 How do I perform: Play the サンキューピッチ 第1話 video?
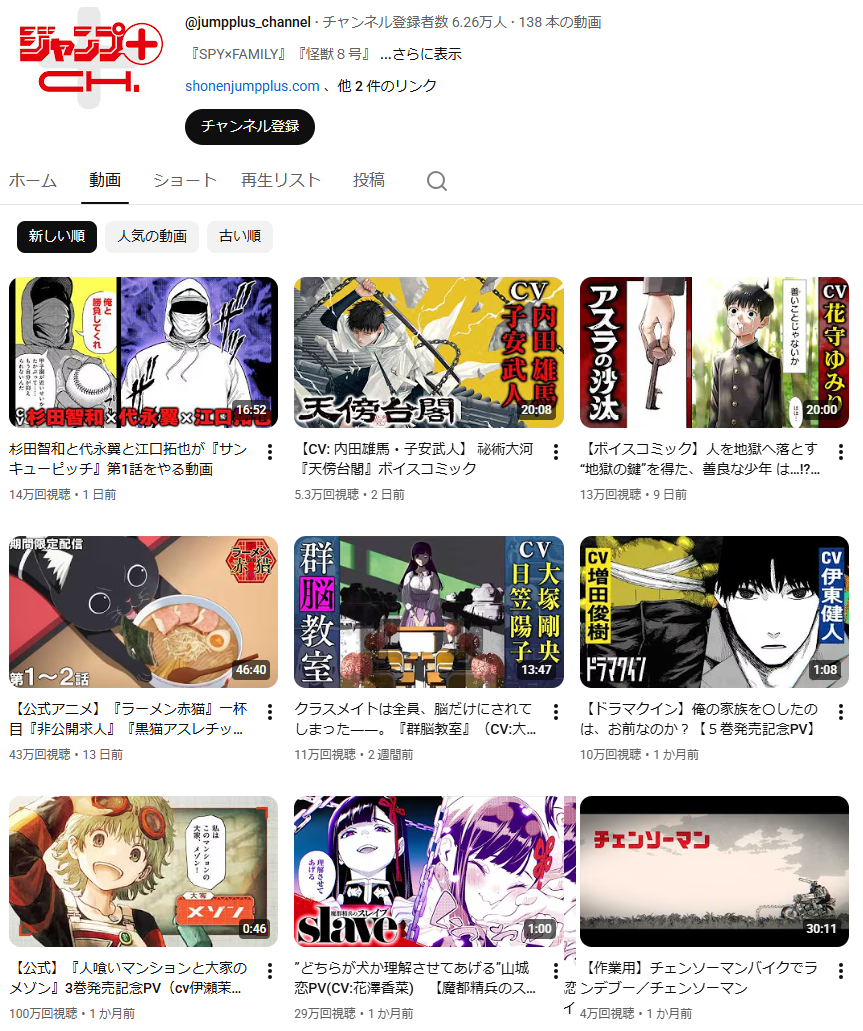[x=143, y=353]
